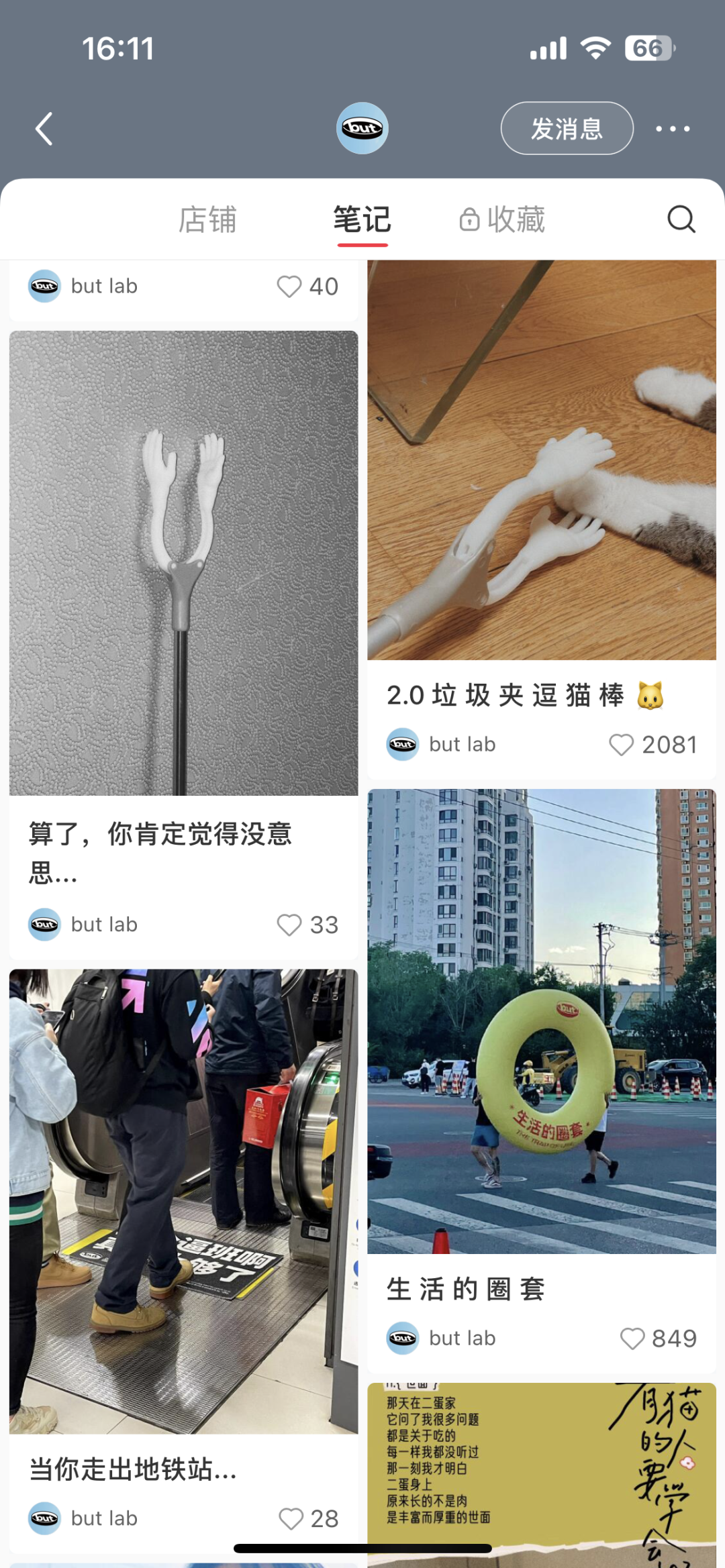The width and height of the screenshot is (725, 1568).
Task: Open the 算了，你肯定觉得没意思 note
Action: tap(183, 564)
